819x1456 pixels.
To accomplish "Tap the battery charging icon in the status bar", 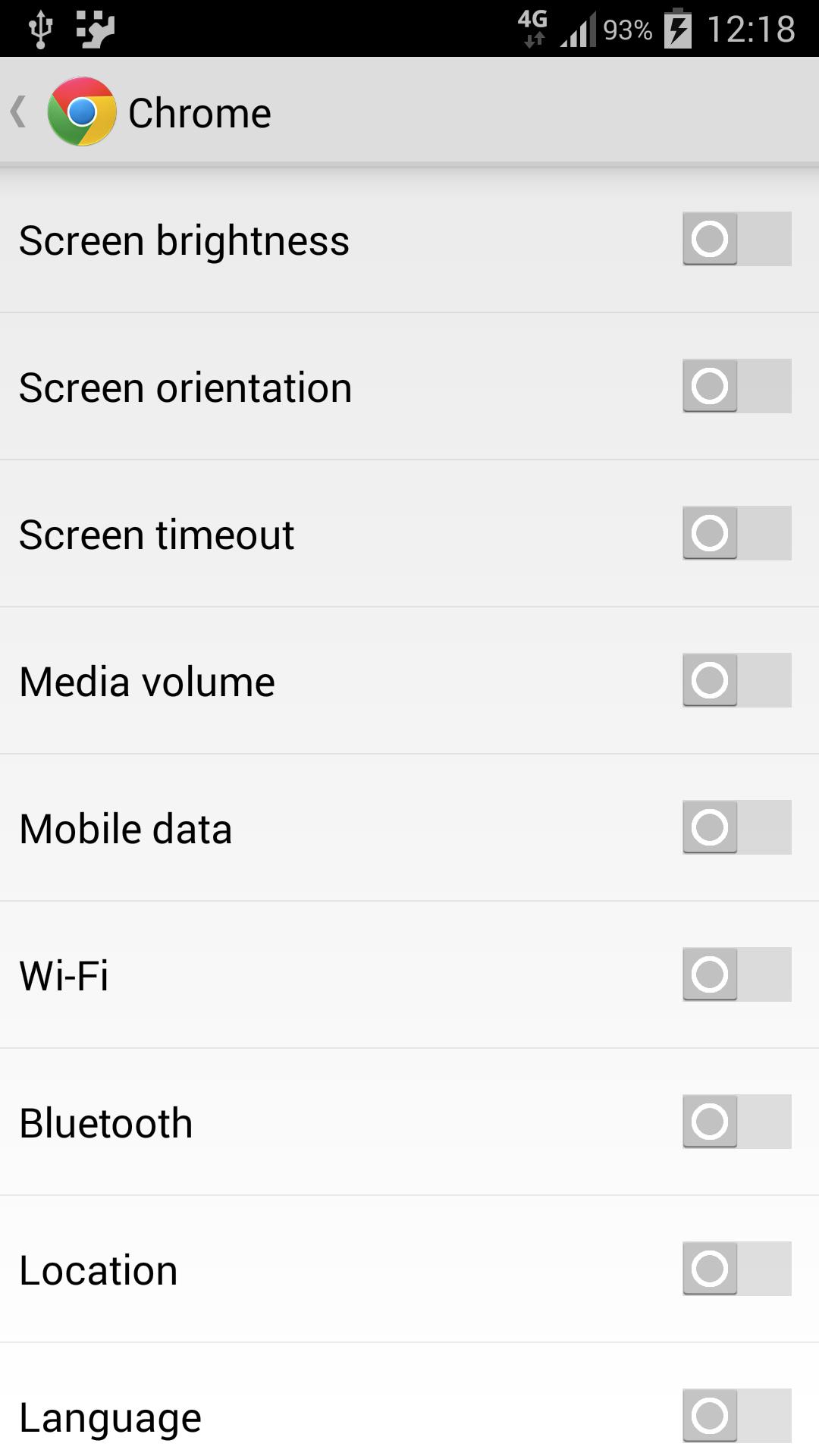I will (677, 29).
